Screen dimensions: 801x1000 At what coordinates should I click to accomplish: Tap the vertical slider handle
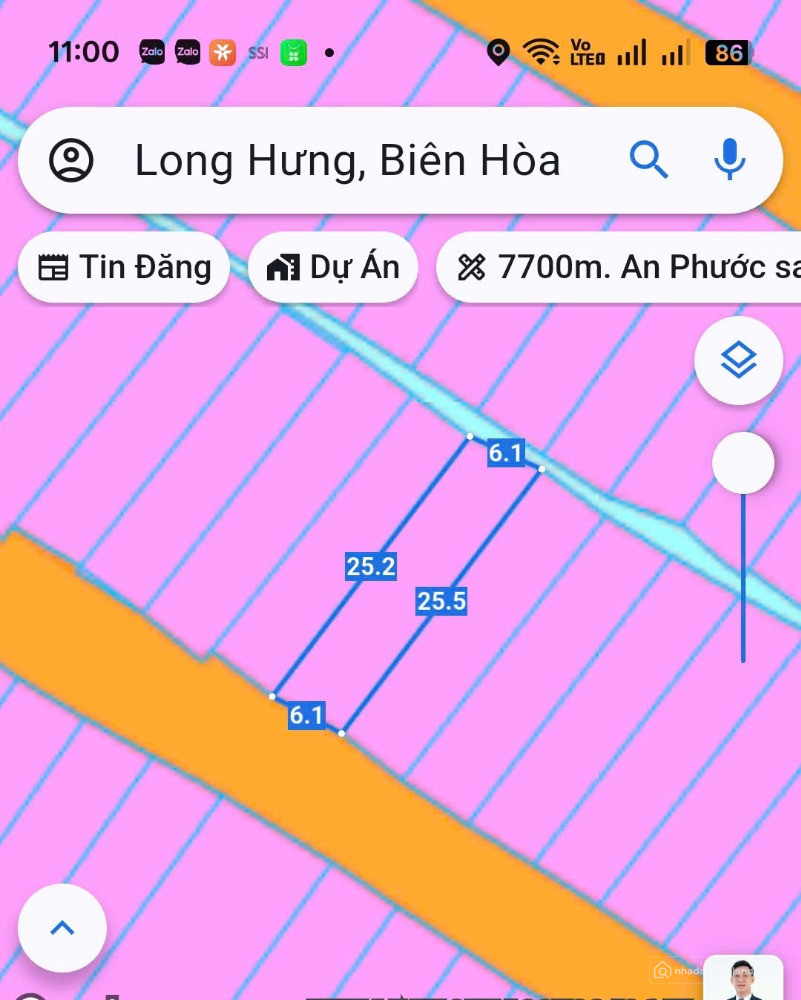coord(743,463)
